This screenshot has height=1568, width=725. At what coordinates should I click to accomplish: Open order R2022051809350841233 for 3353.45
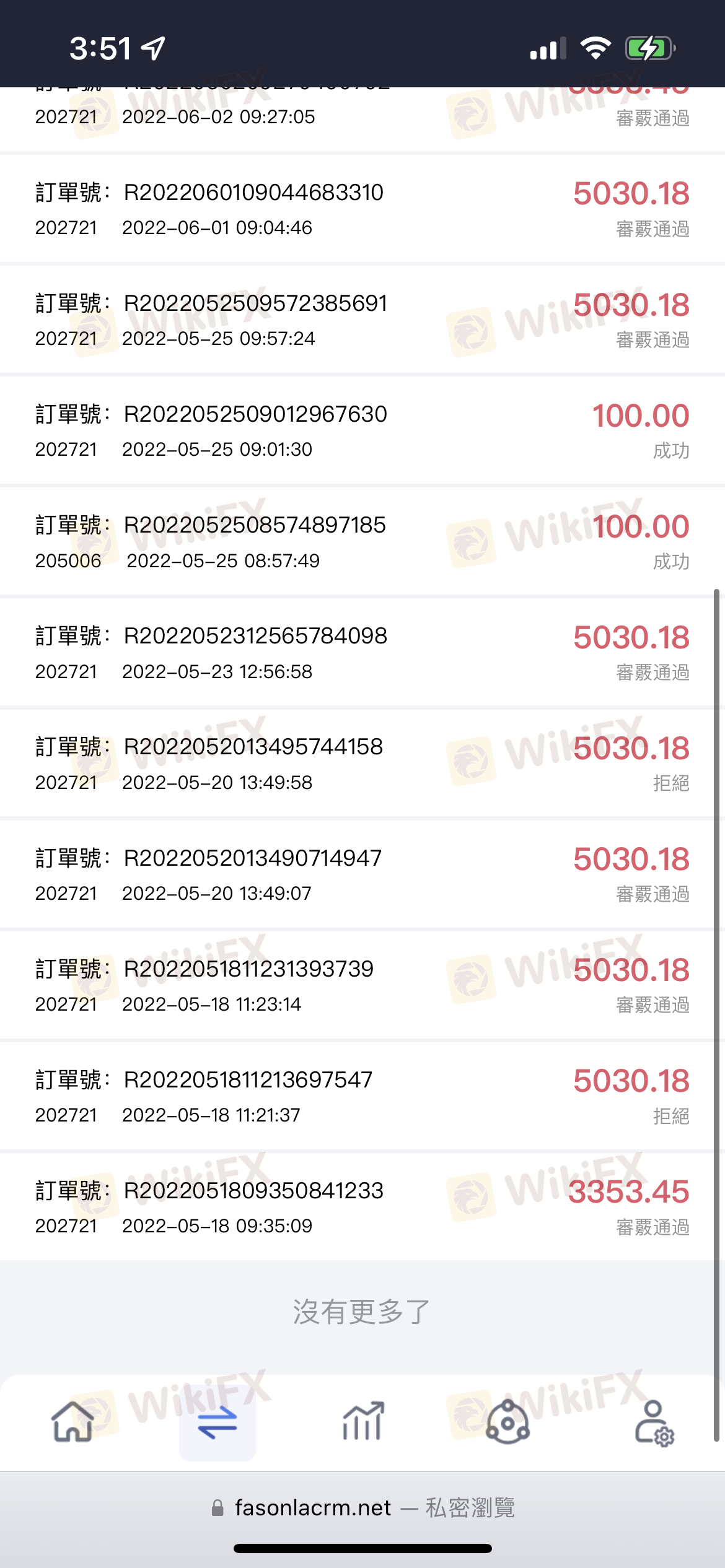362,1207
